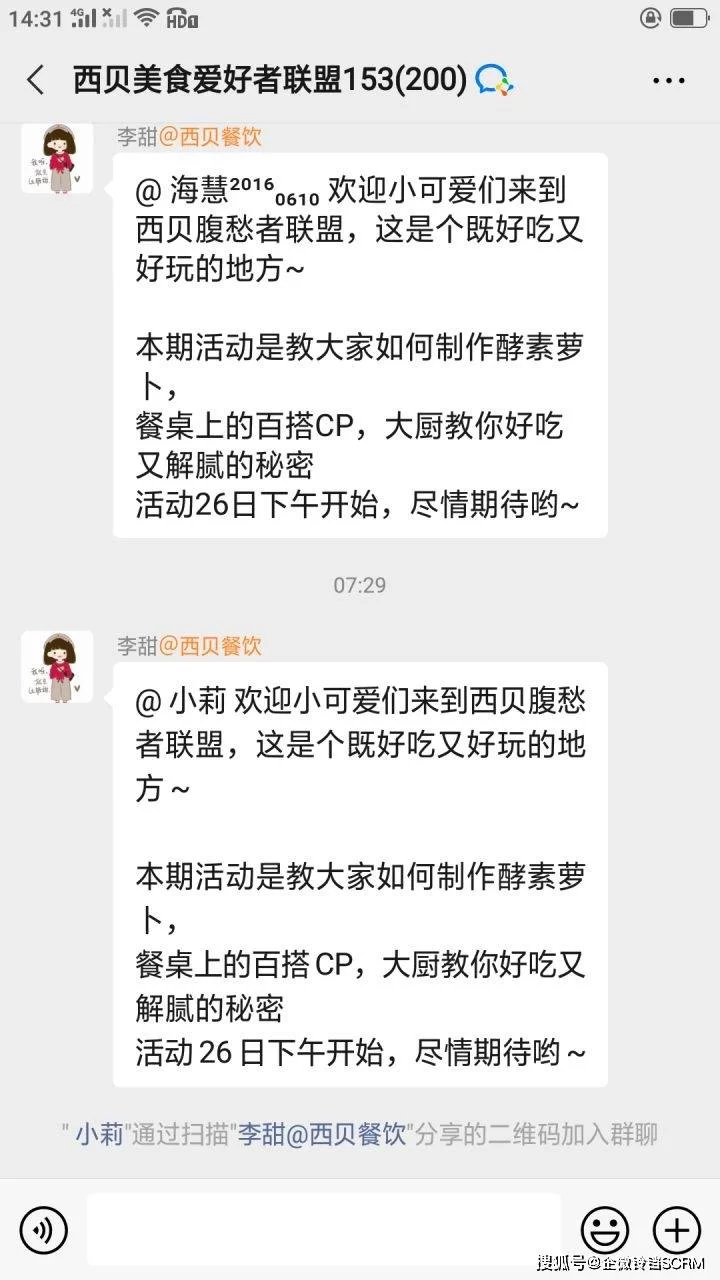The height and width of the screenshot is (1280, 720).
Task: Open 李甜's avatar beside the @小莉 message
Action: (x=57, y=667)
